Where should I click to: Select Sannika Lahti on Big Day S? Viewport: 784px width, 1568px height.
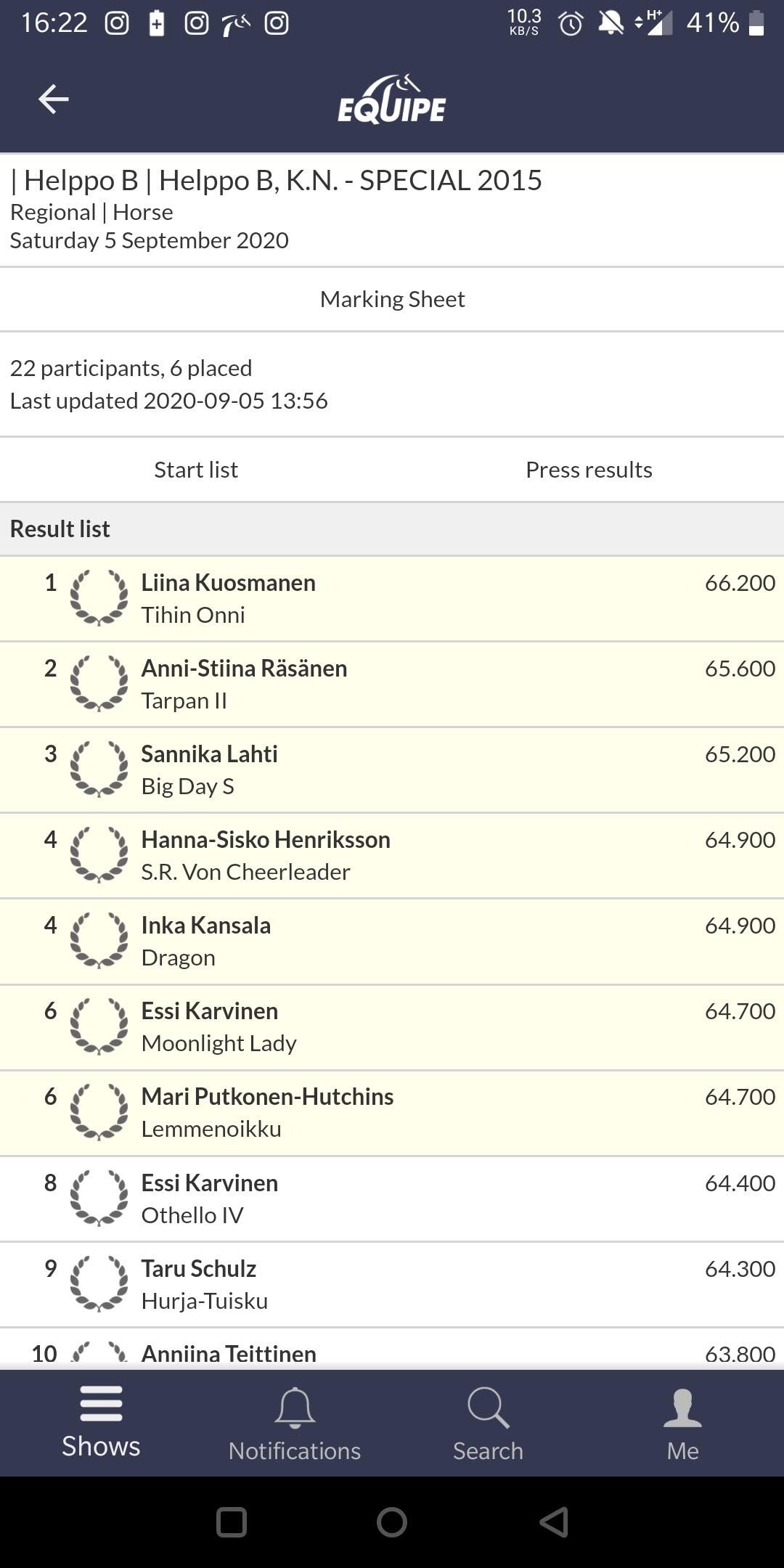(x=392, y=770)
